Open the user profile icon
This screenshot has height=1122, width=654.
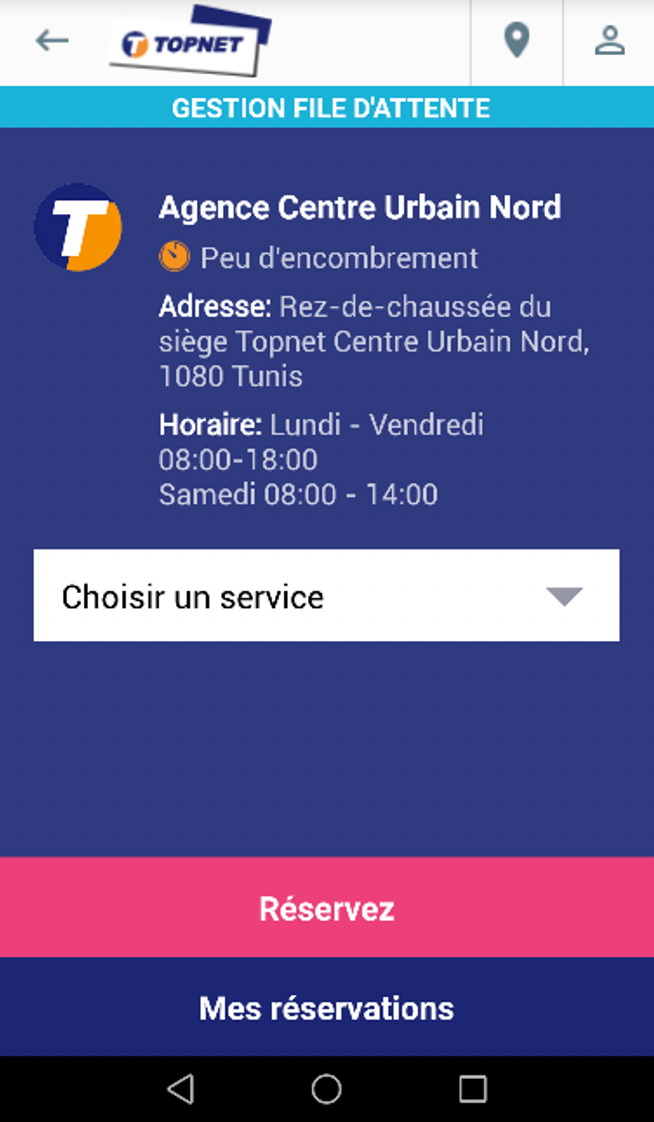[x=610, y=42]
